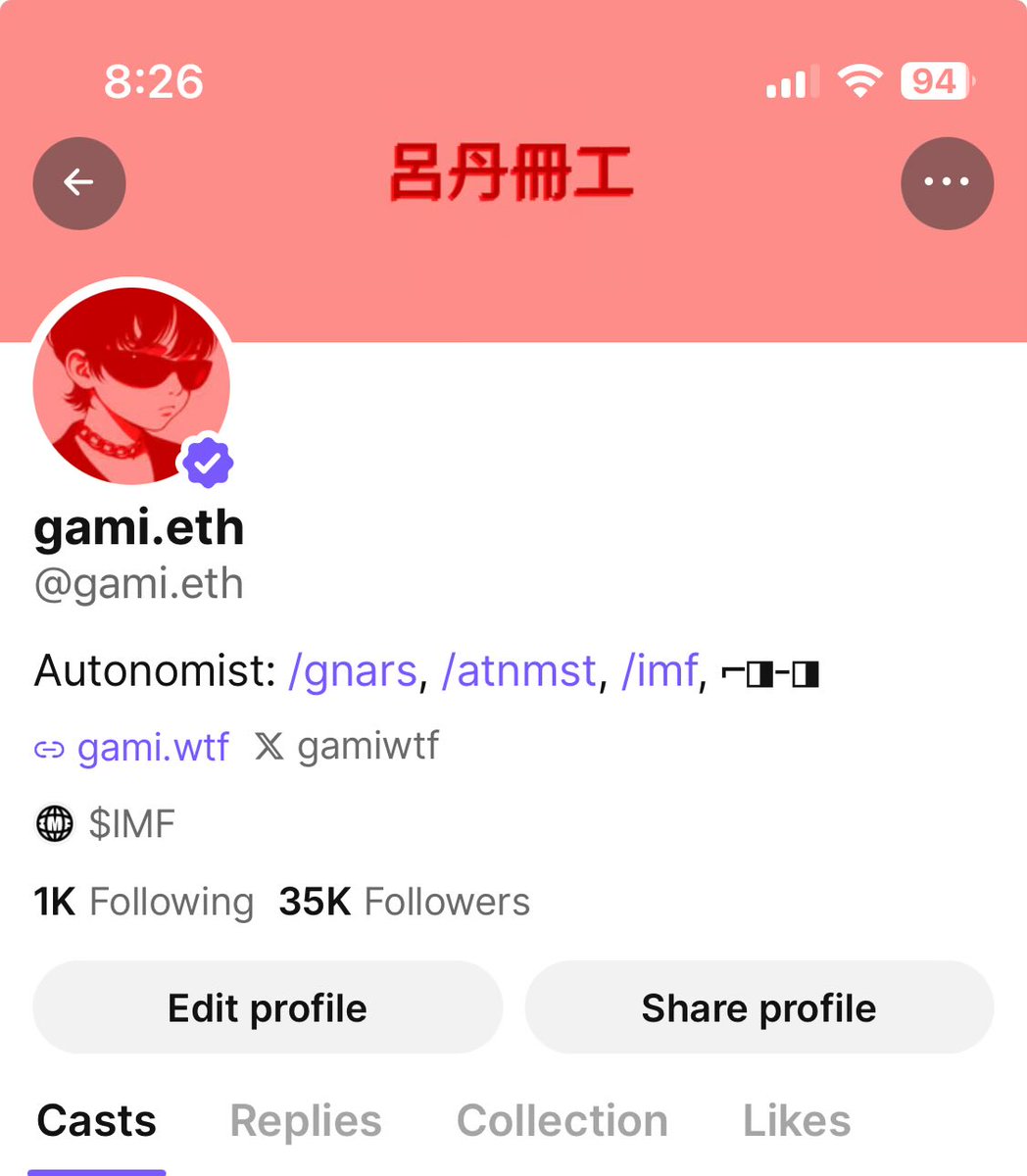The width and height of the screenshot is (1027, 1176).
Task: Open the three-dot overflow menu
Action: 947,183
